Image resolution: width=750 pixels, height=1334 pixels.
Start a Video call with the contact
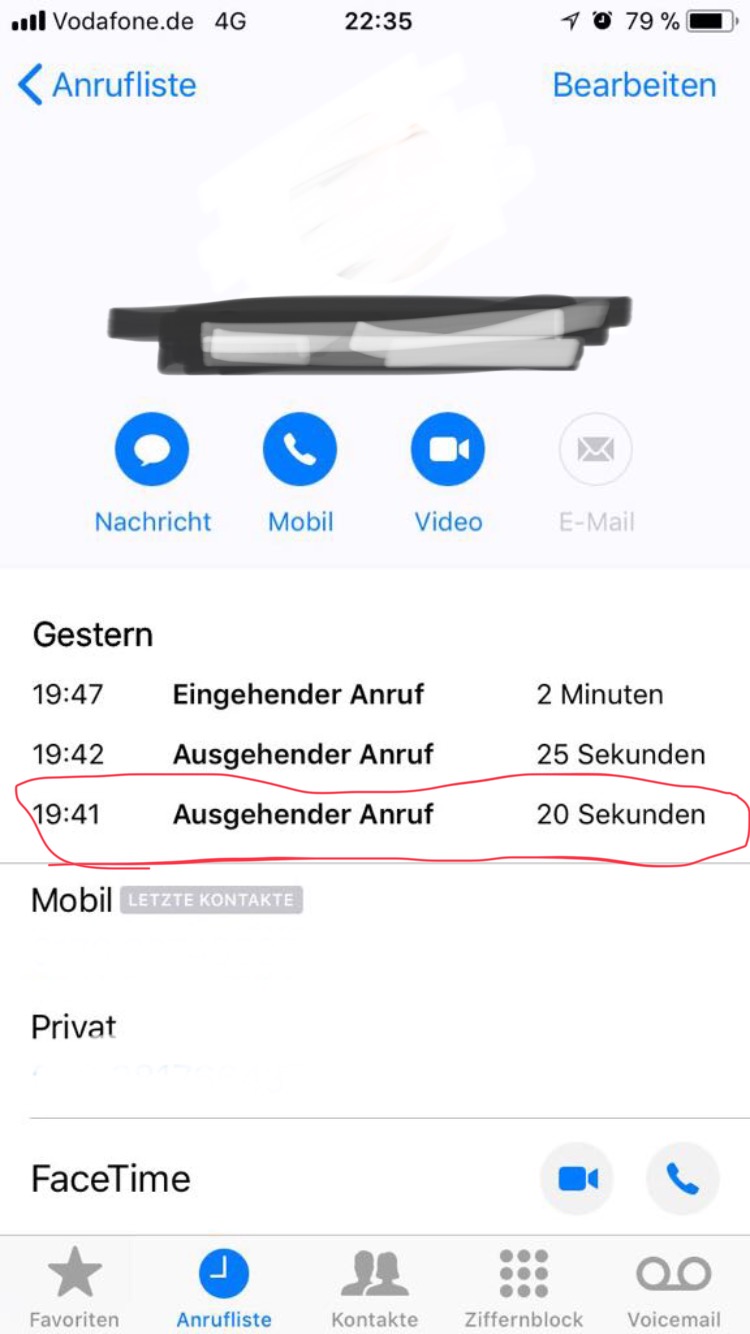[x=448, y=450]
